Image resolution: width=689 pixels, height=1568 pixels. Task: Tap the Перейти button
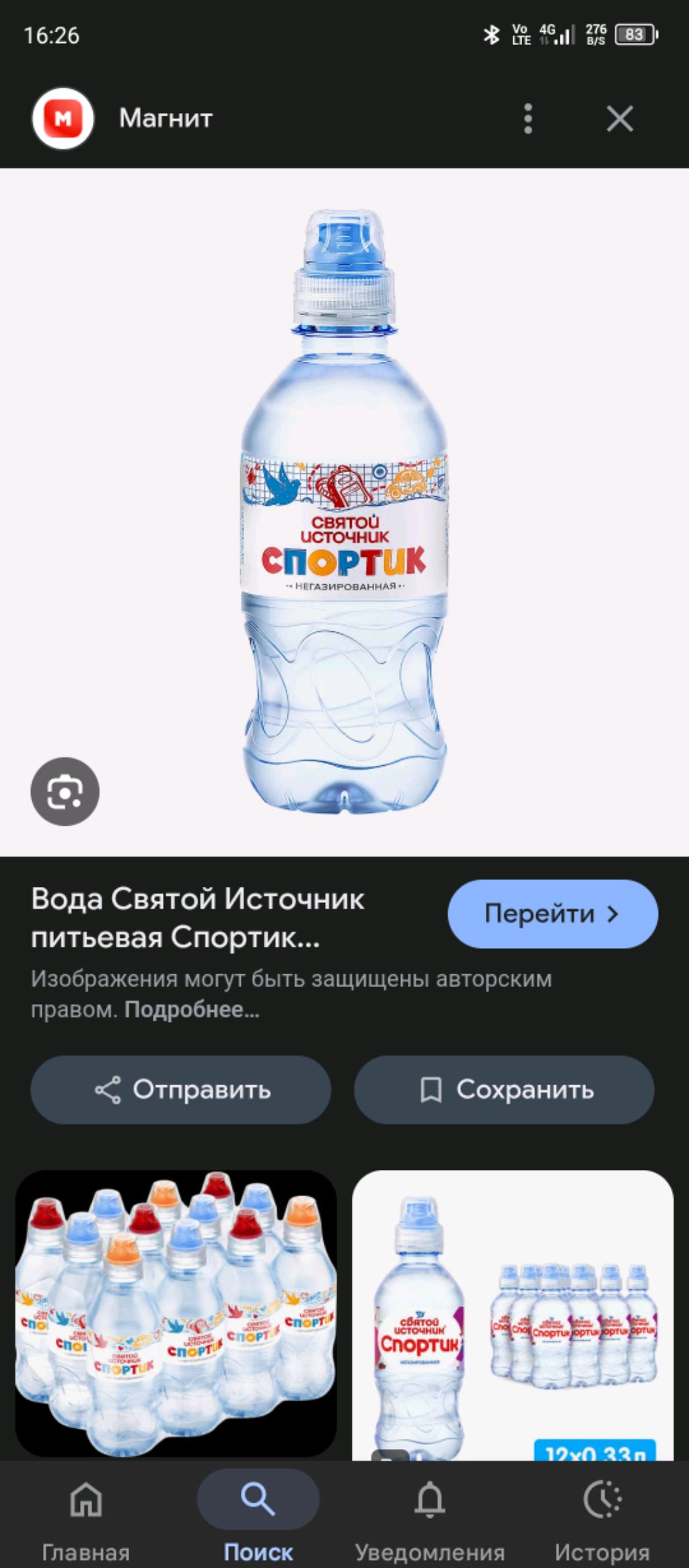552,914
